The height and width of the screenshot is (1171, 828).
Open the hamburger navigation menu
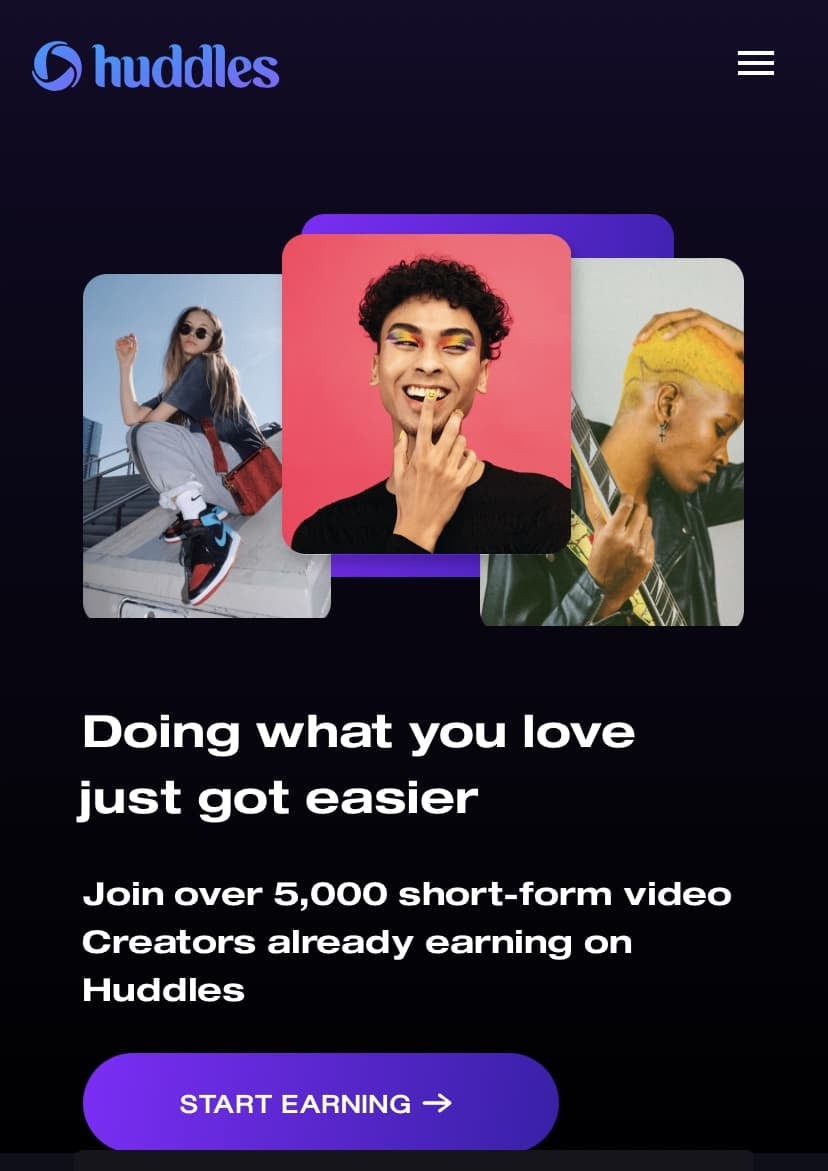755,63
